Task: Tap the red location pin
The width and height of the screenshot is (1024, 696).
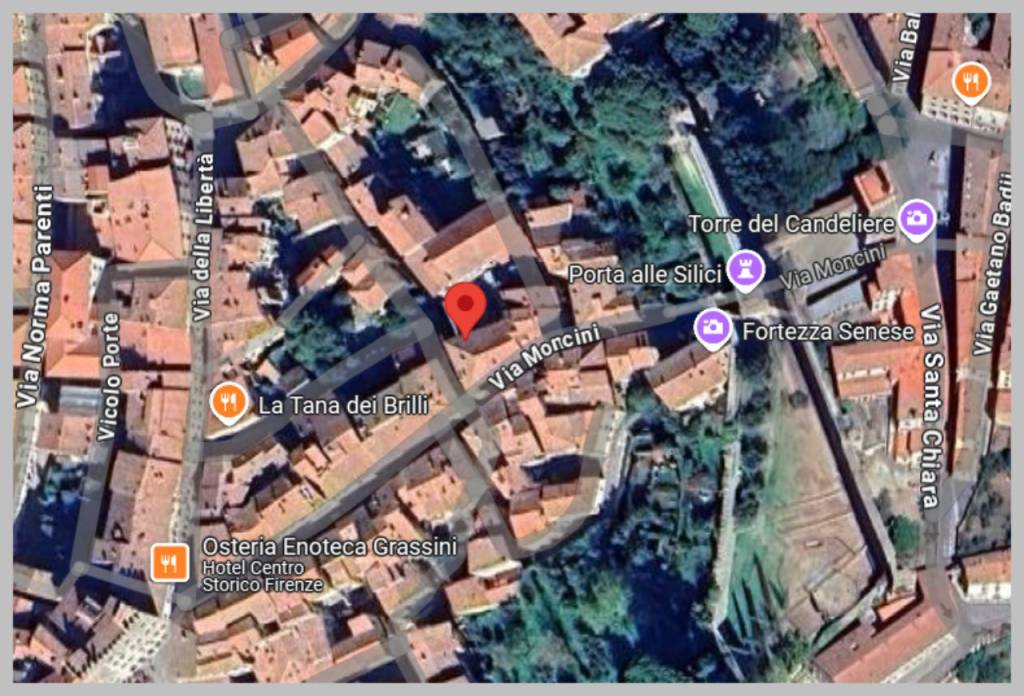Action: coord(465,306)
